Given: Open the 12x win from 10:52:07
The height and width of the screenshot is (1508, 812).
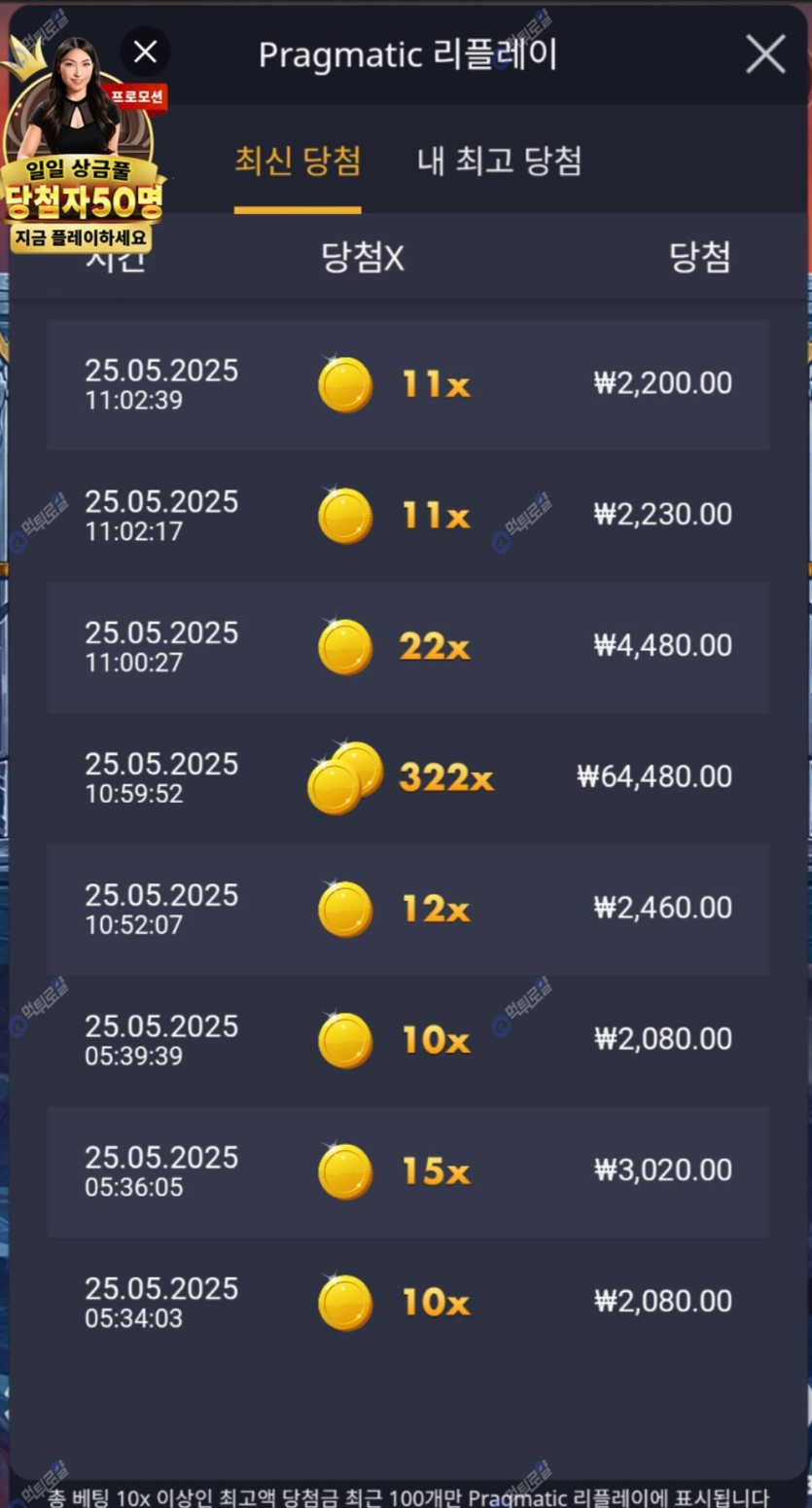Looking at the screenshot, I should coord(407,910).
